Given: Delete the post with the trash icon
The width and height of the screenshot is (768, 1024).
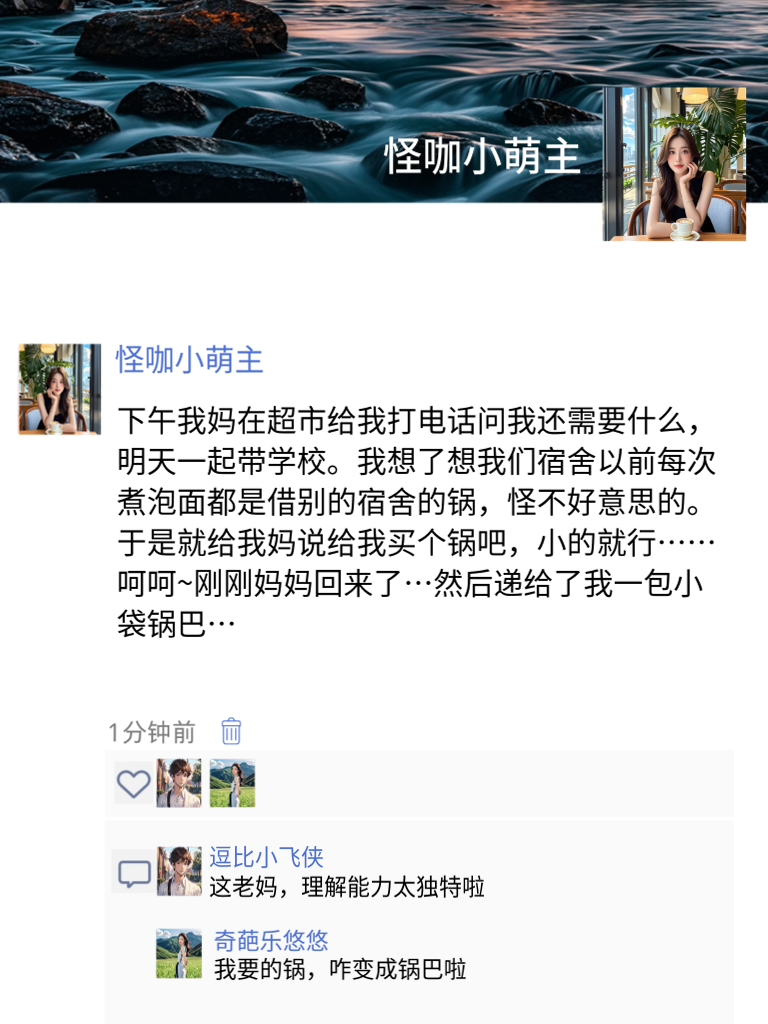Looking at the screenshot, I should click(x=229, y=733).
